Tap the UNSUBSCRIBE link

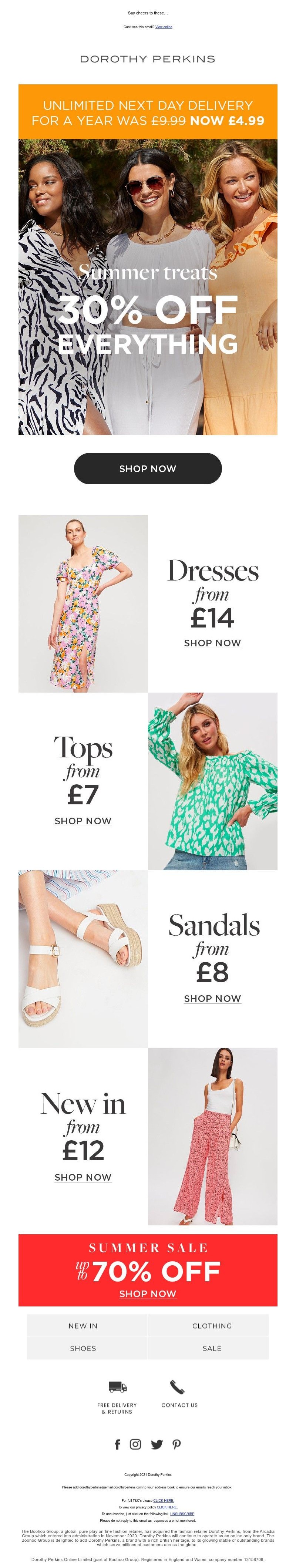click(x=182, y=1513)
